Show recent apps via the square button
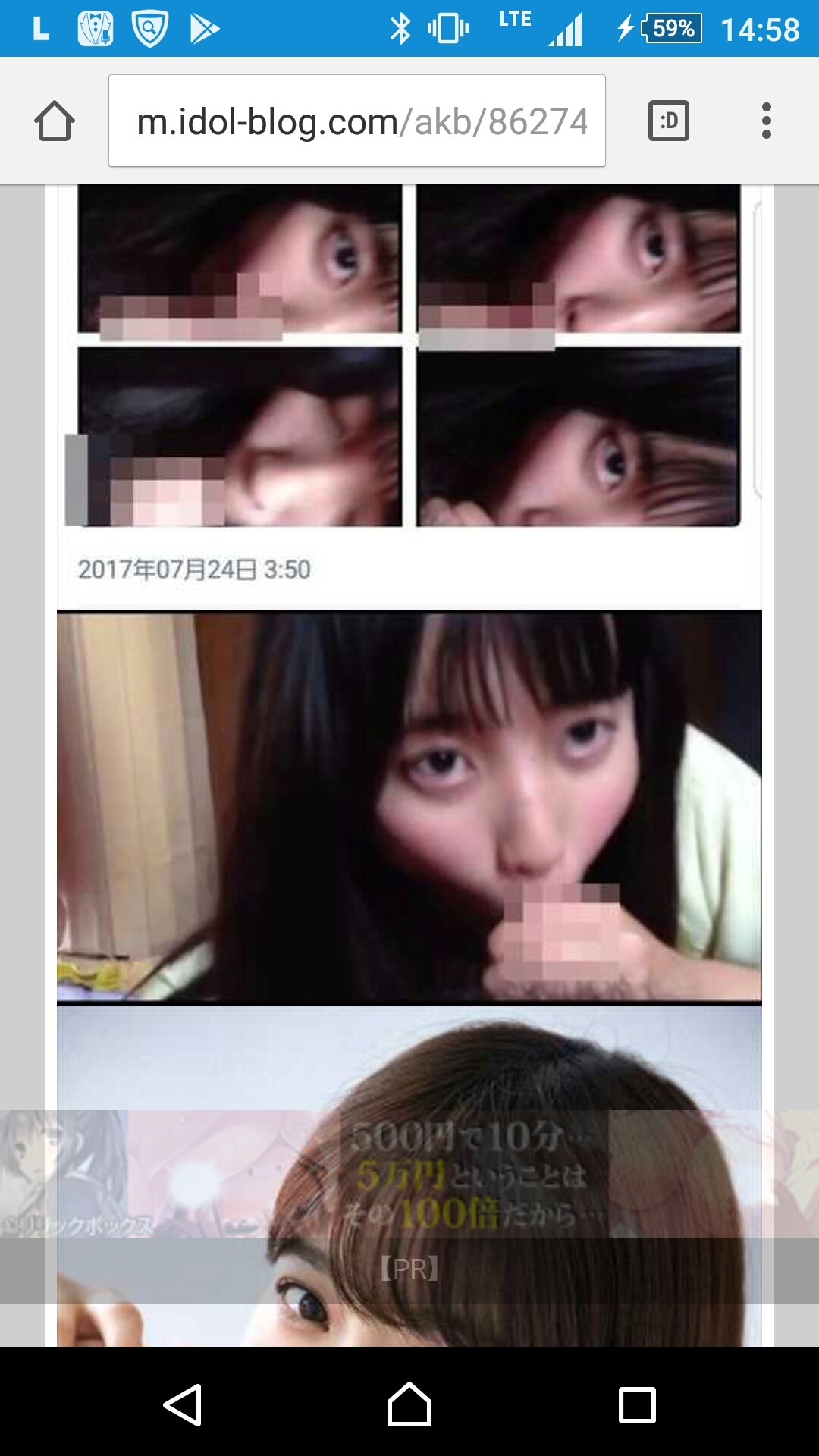Screen dimensions: 819x1456 [637, 1404]
